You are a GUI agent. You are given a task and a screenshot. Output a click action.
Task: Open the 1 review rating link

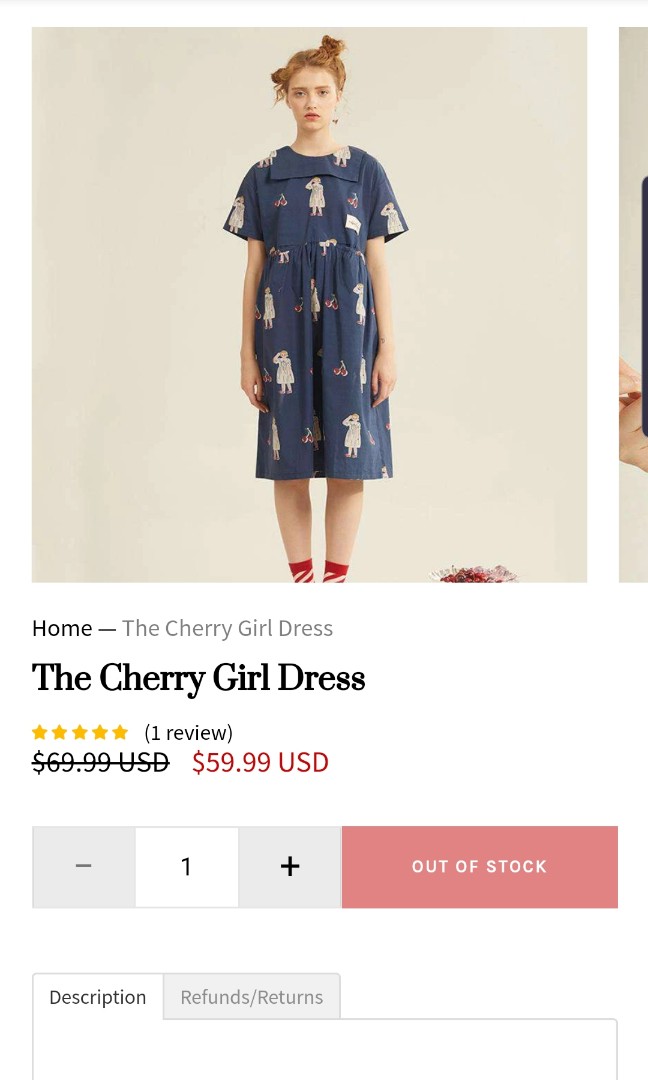coord(188,733)
